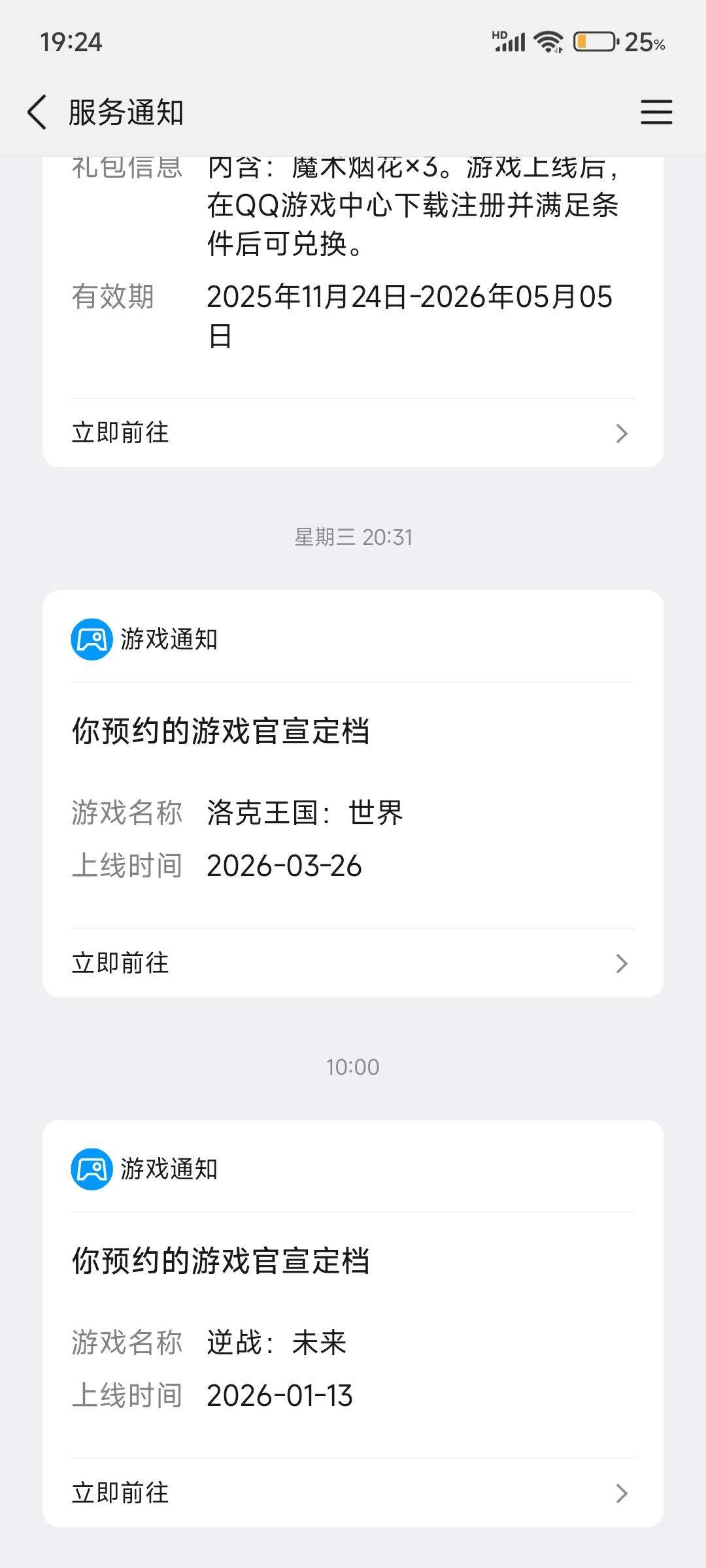Tap 立即前往 under 洛克王国：世界
The height and width of the screenshot is (1568, 706).
[x=353, y=963]
